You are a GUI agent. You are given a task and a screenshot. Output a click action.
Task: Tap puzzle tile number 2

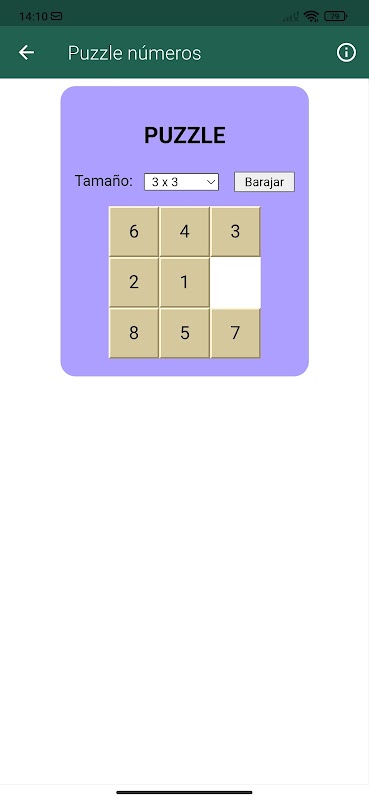coord(134,282)
